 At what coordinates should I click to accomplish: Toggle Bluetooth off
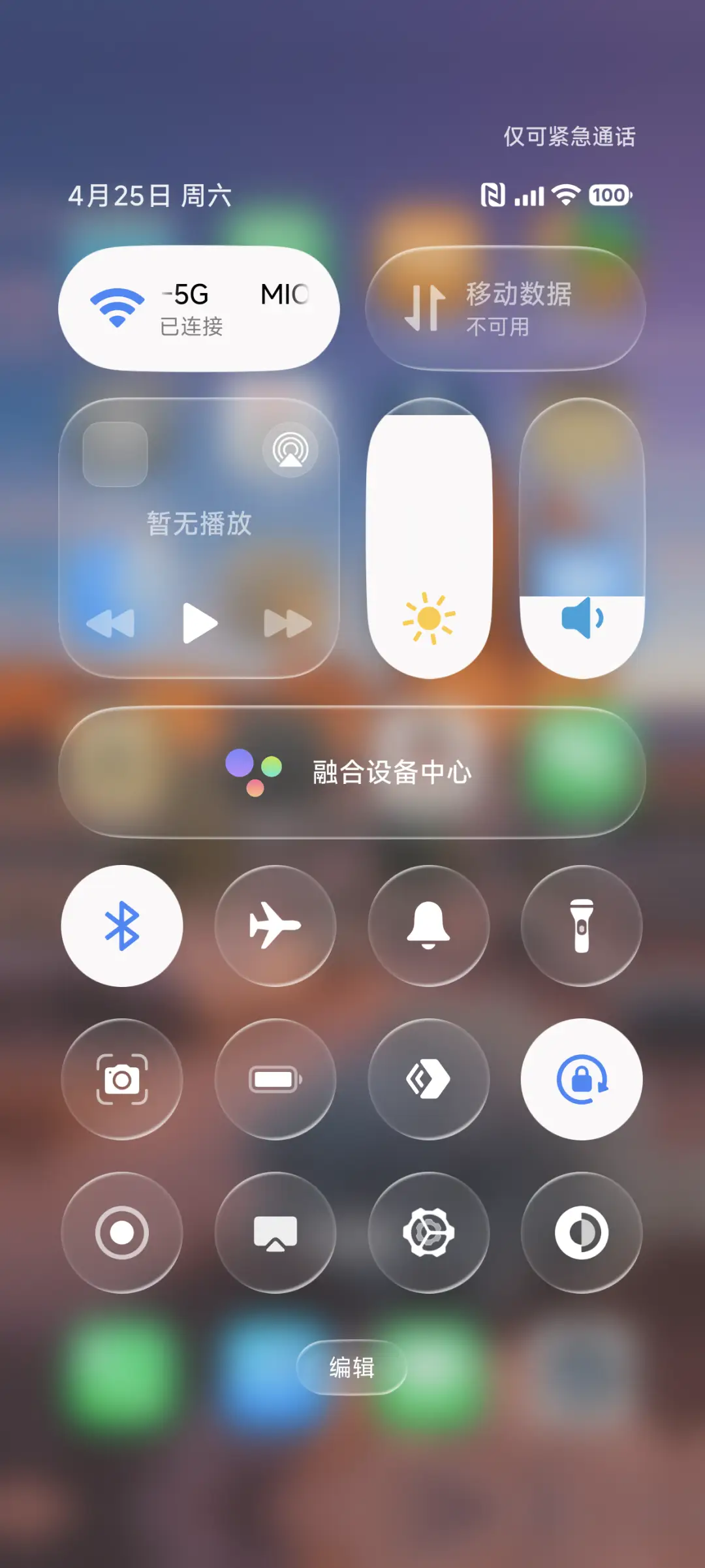click(121, 926)
